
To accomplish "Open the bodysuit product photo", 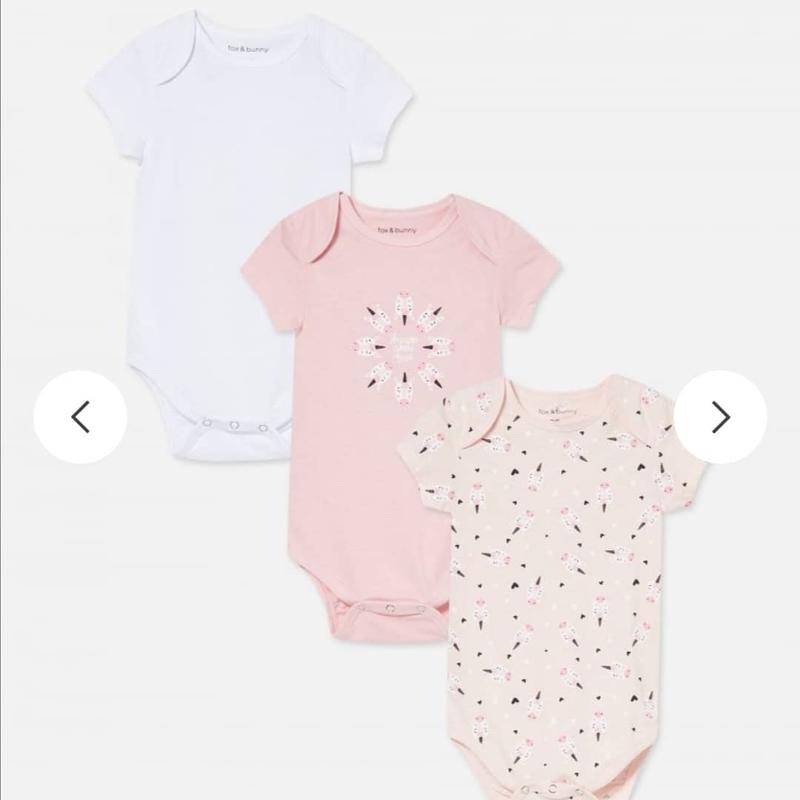I will tap(400, 400).
